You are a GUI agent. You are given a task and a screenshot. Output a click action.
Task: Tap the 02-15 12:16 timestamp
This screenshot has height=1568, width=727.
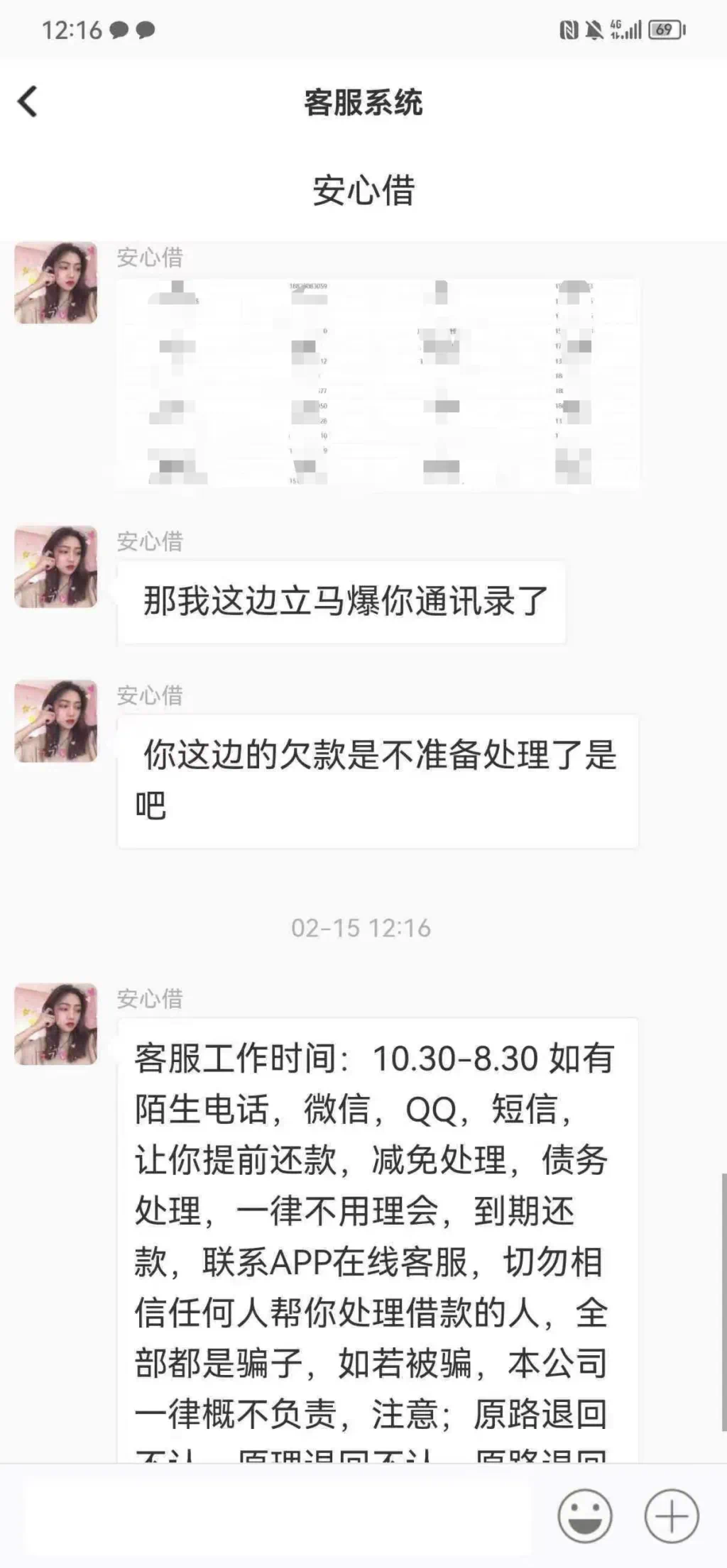coord(363,926)
